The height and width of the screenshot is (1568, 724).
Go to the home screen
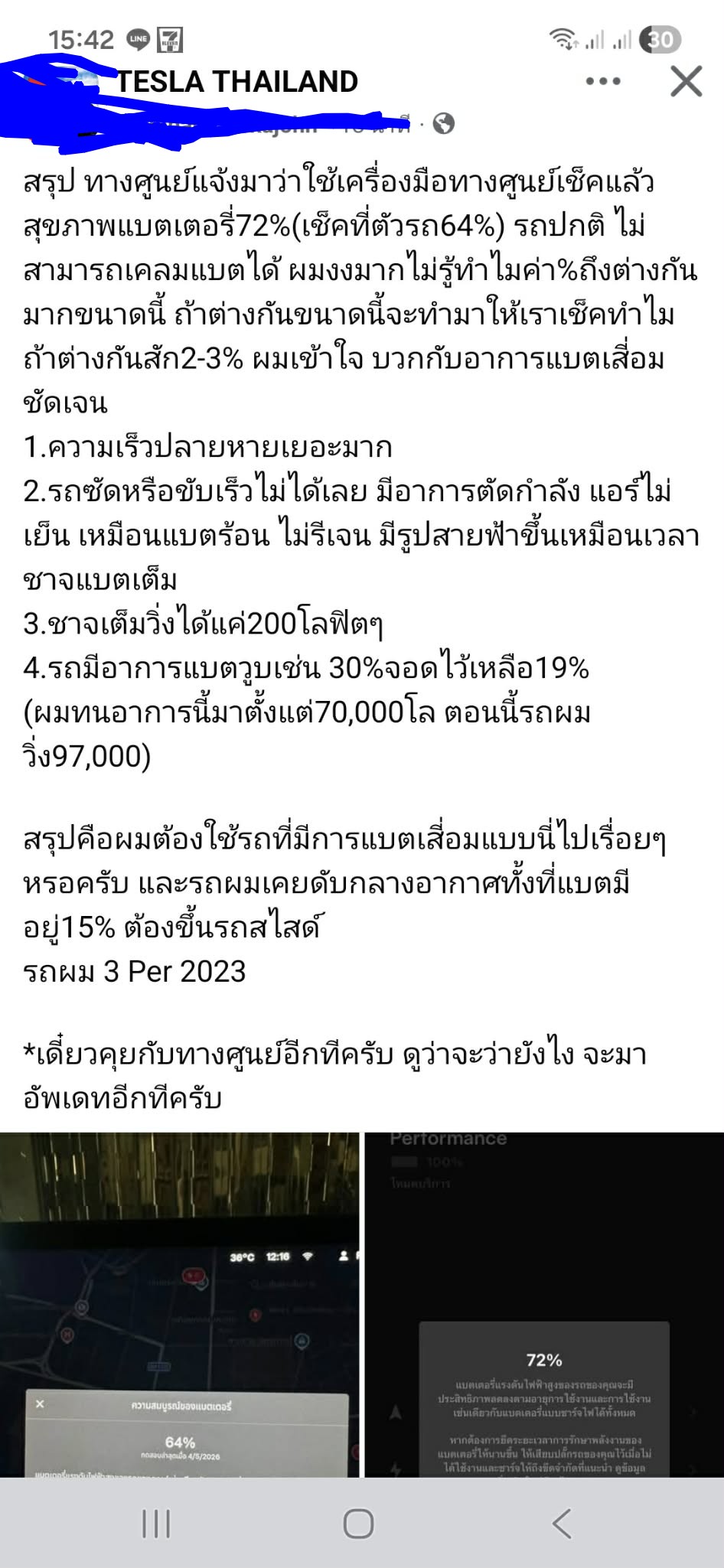359,1524
